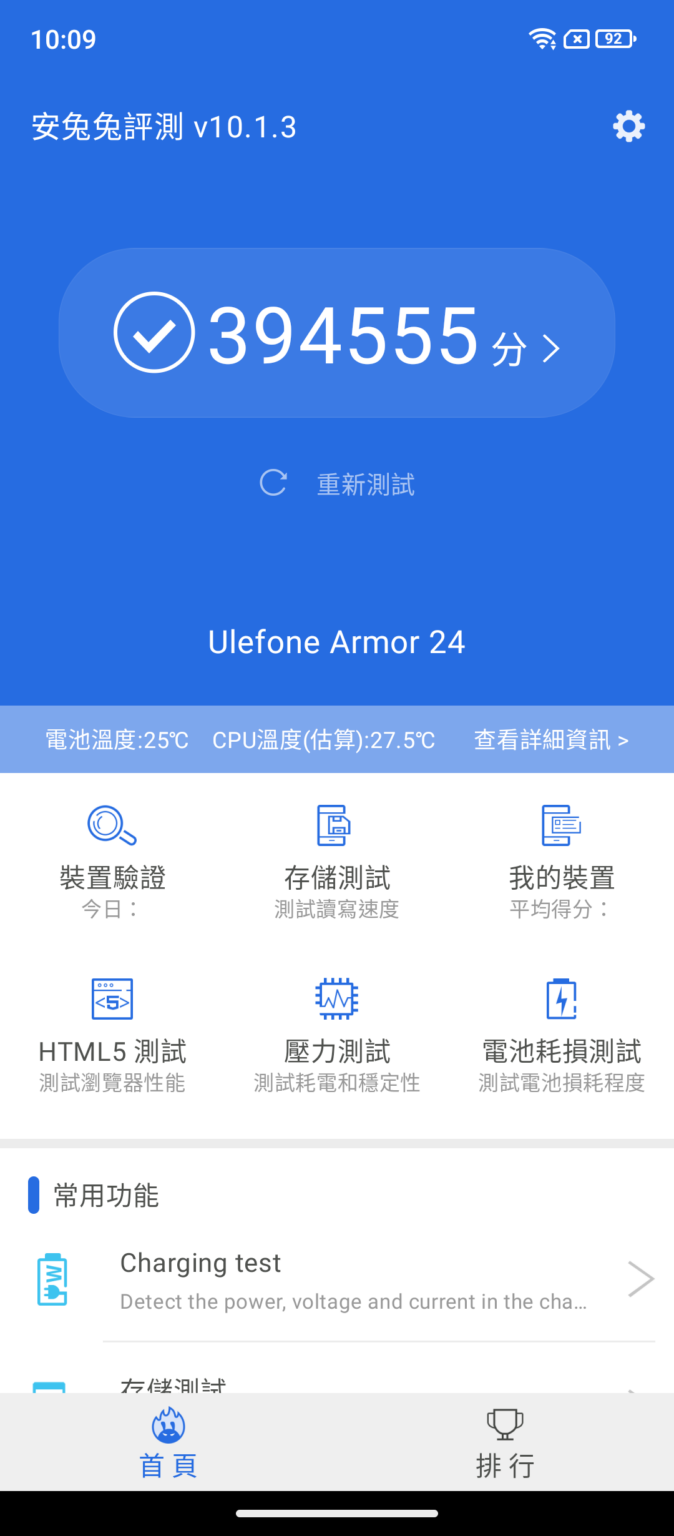Viewport: 674px width, 1536px height.
Task: Switch to the 排行 ranking tab
Action: point(505,1443)
